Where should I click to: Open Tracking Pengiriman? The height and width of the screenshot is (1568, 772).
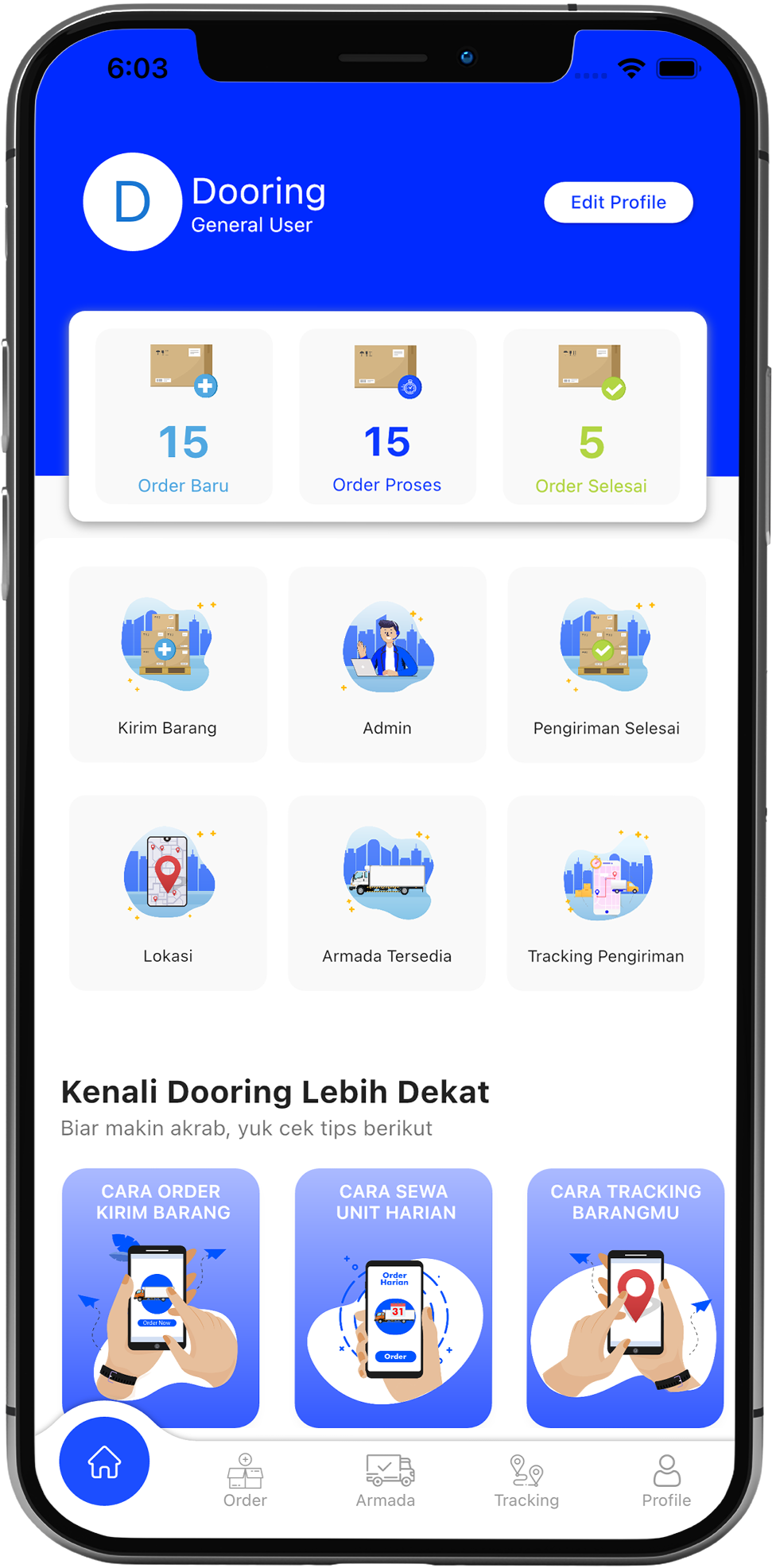click(x=606, y=892)
